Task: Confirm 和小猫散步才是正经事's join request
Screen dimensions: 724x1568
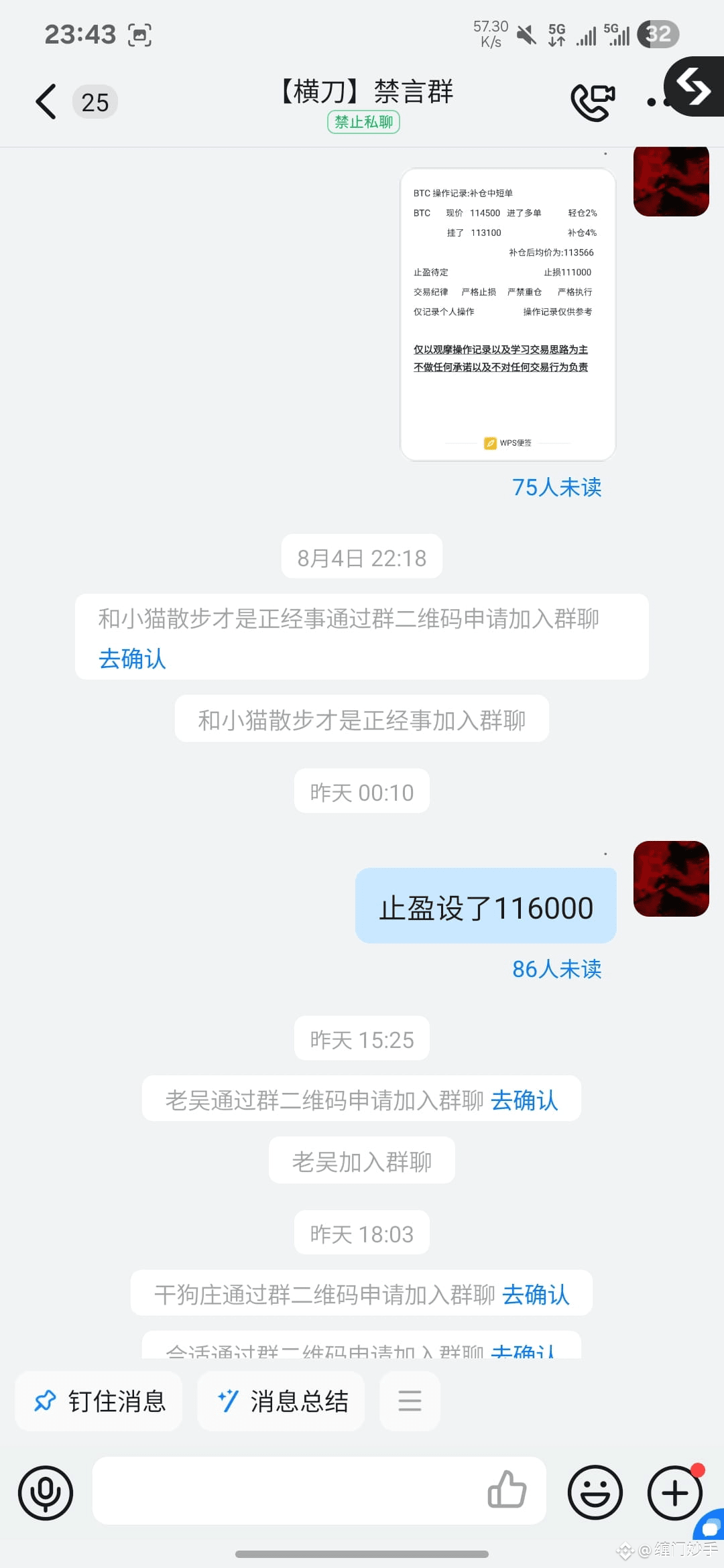Action: (x=132, y=659)
